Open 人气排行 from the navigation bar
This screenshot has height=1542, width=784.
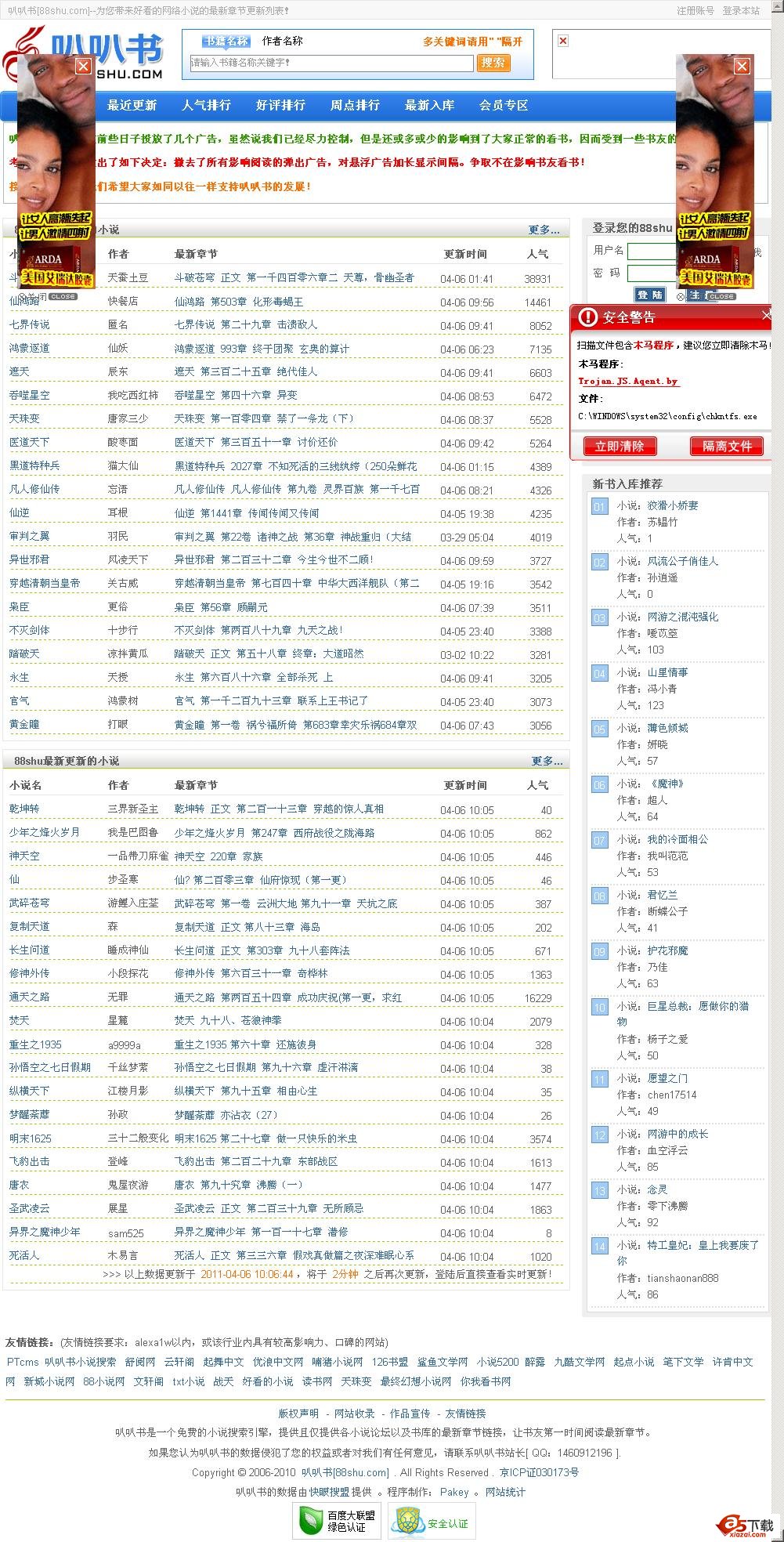tap(205, 105)
